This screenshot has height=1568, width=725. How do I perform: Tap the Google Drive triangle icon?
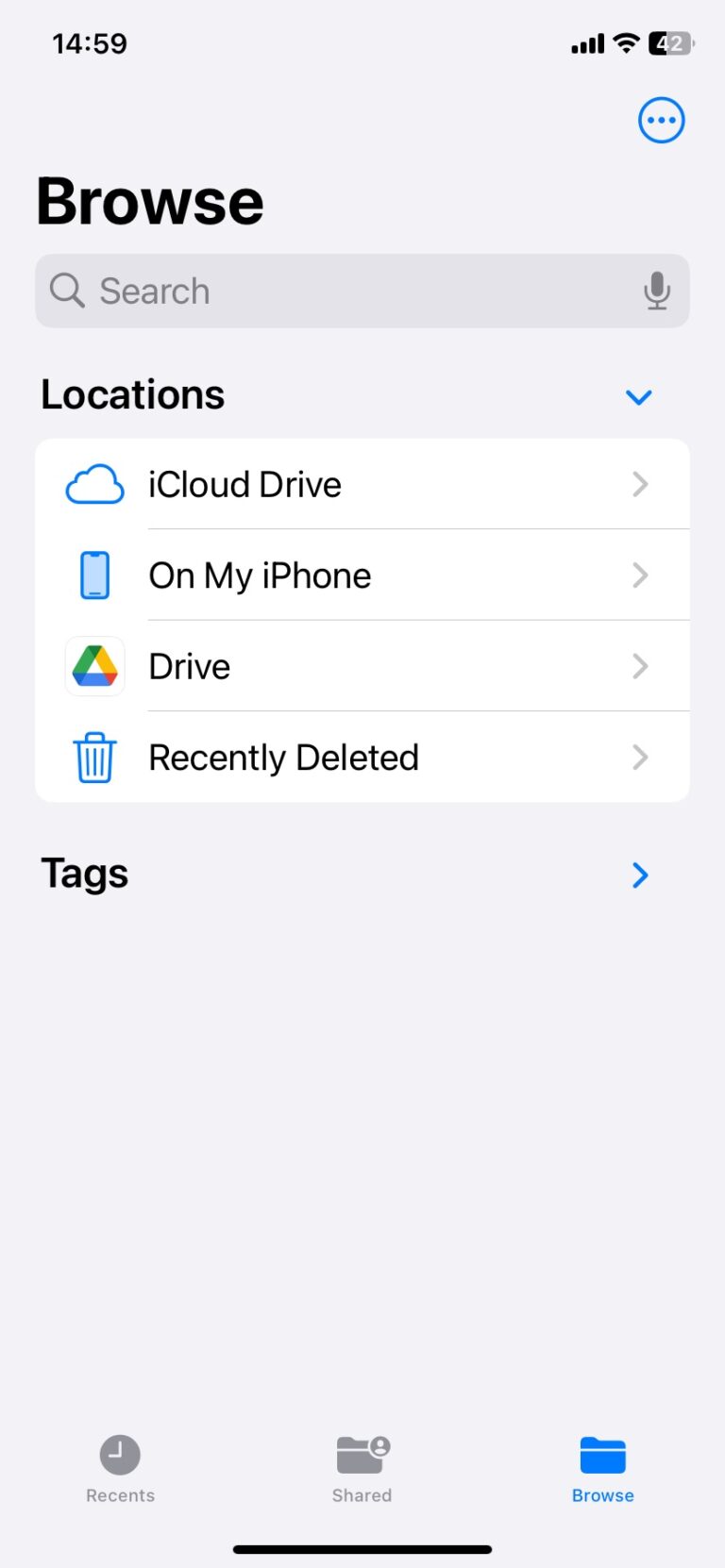93,666
